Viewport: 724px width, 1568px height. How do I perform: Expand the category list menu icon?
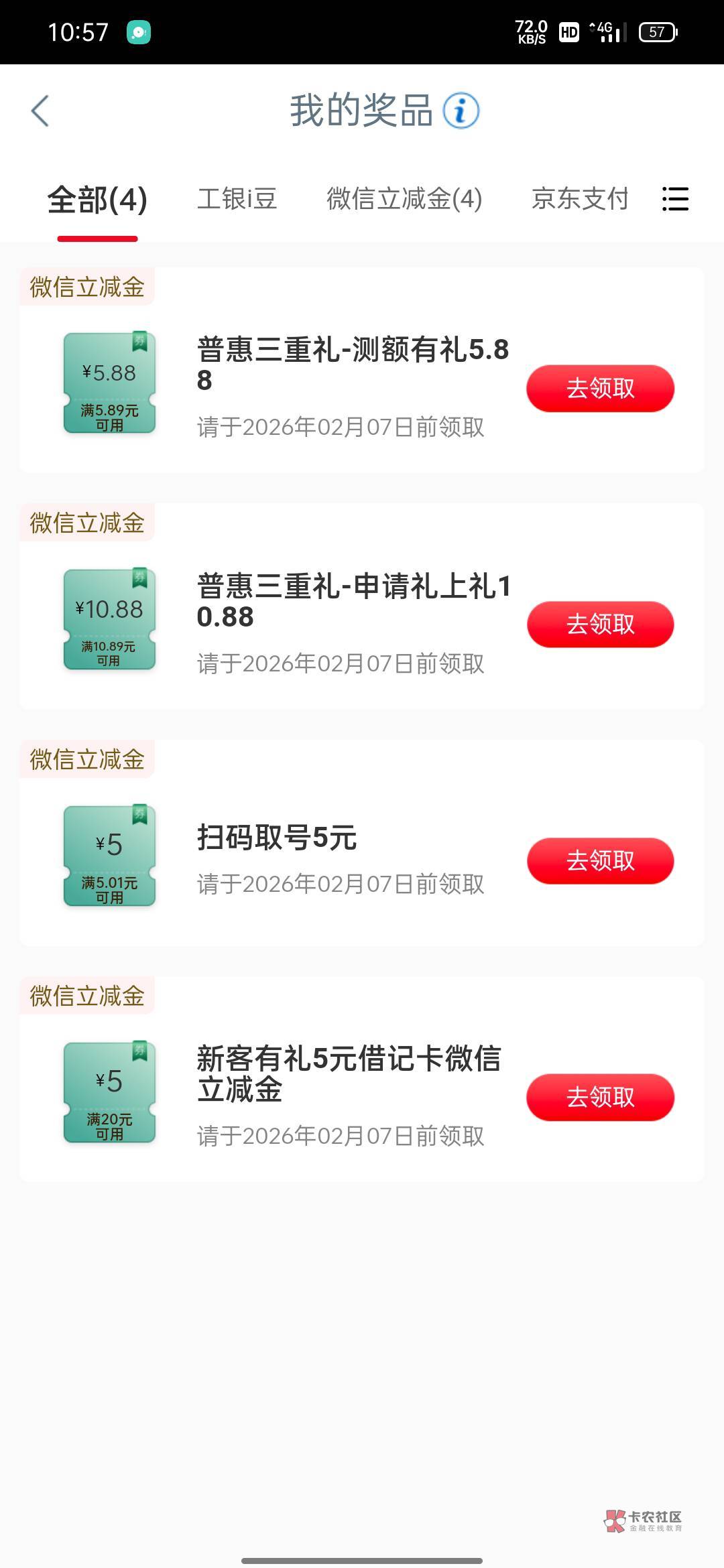tap(675, 199)
